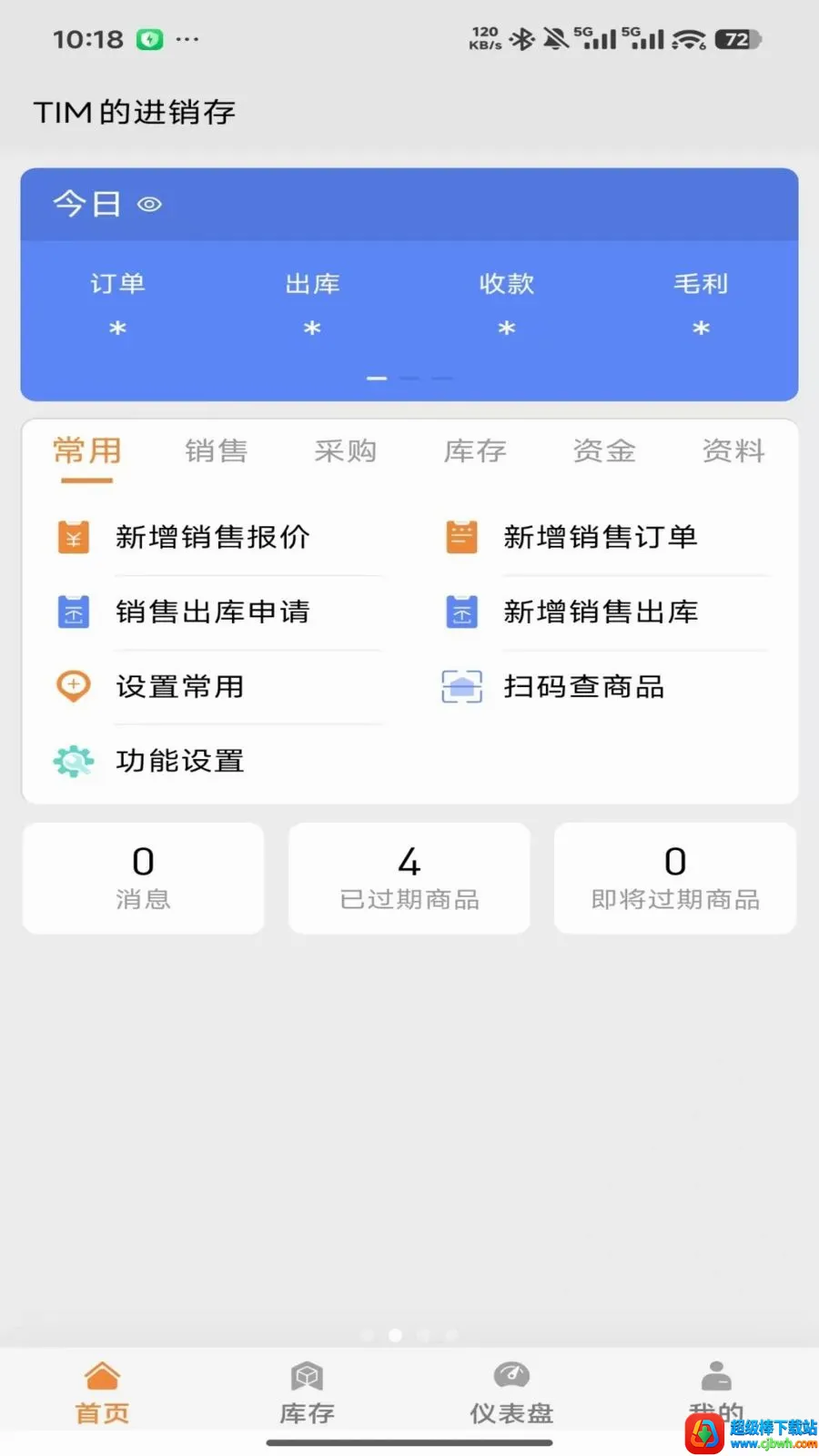819x1456 pixels.
Task: Open 新增销售报价
Action: pos(216,537)
